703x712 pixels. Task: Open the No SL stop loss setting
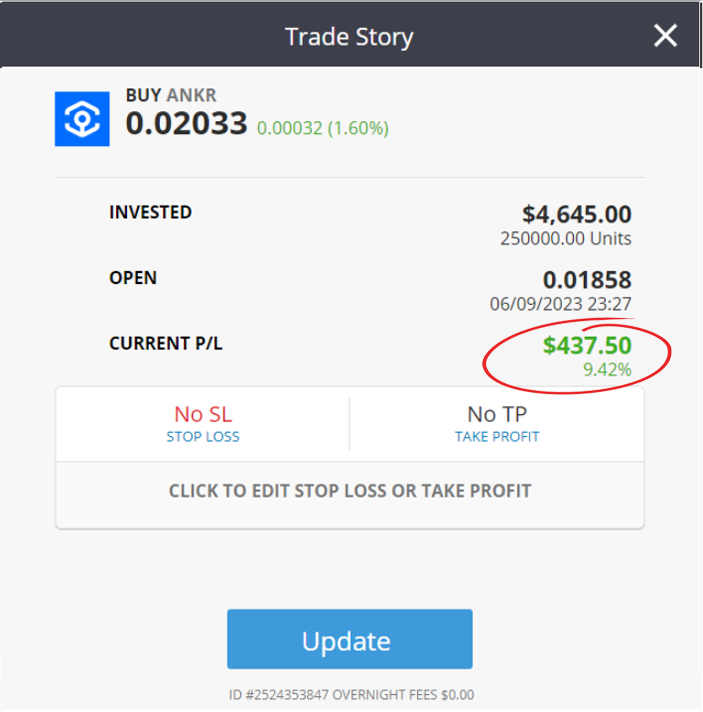[x=203, y=423]
